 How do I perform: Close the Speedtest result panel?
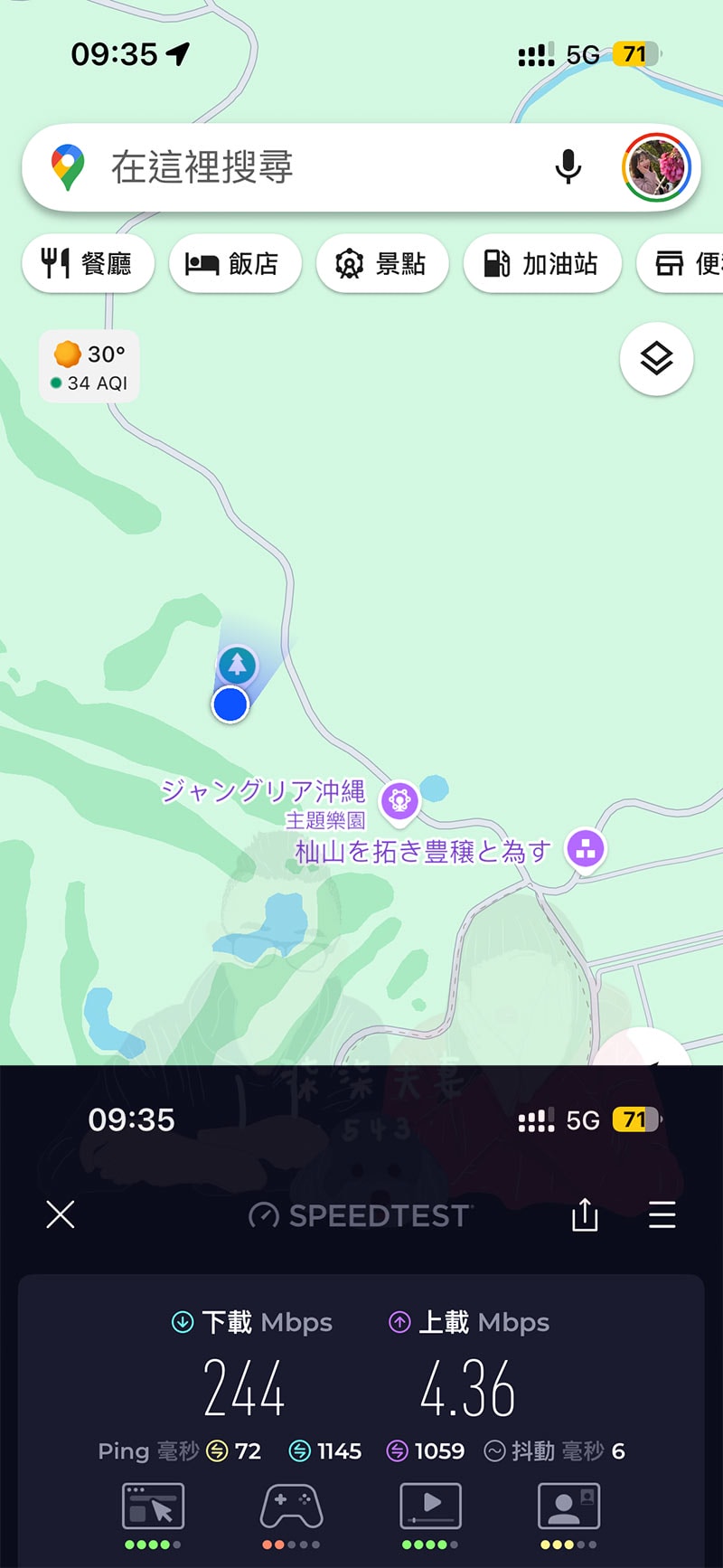tap(60, 1215)
